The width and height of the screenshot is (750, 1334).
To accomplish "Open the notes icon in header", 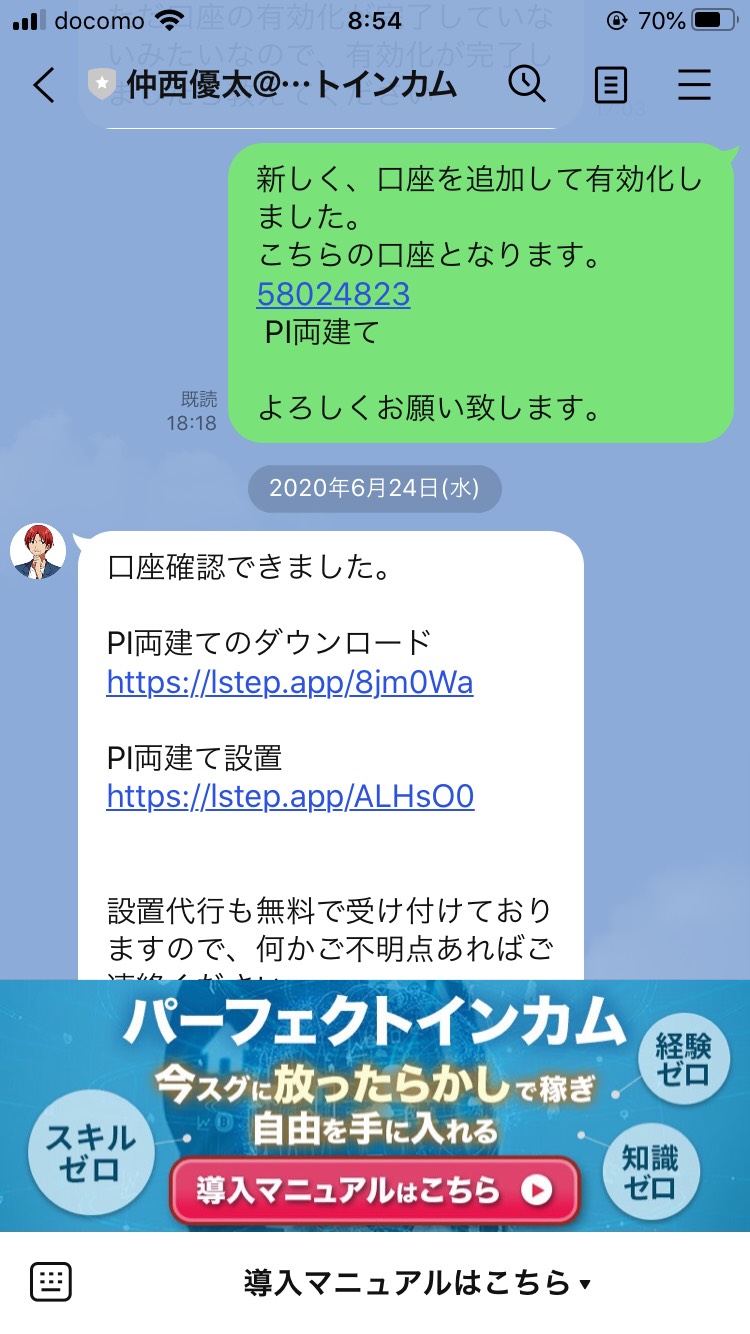I will [611, 85].
